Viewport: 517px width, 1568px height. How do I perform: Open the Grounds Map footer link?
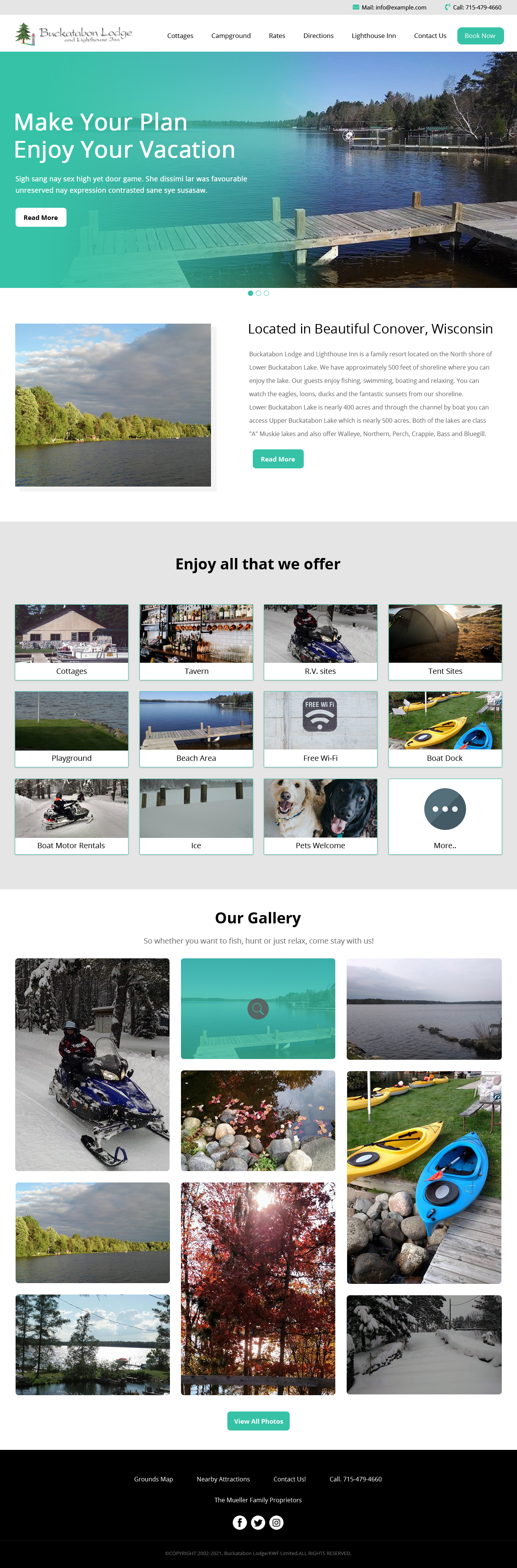154,1479
